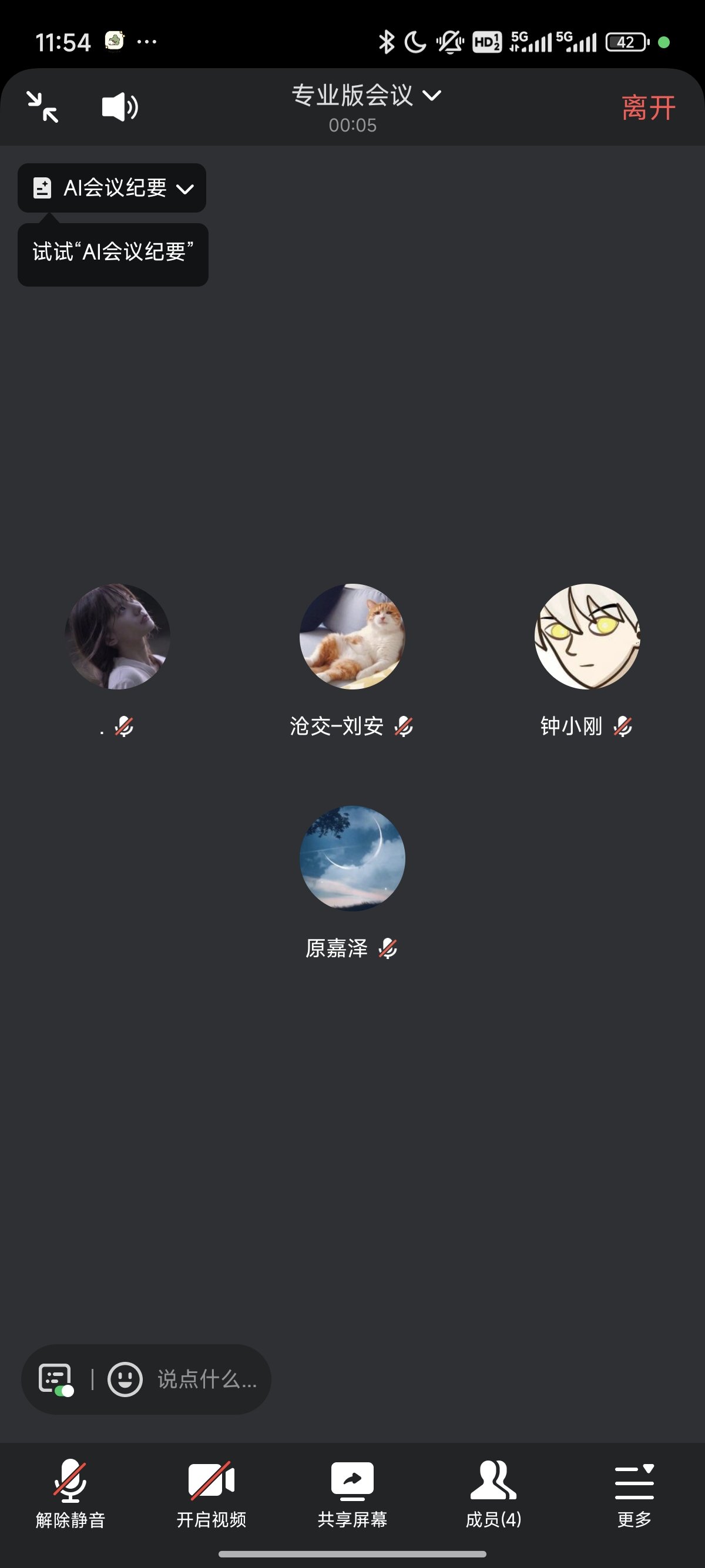Unmute your microphone via 解除静音
This screenshot has width=705, height=1568.
pyautogui.click(x=70, y=1485)
